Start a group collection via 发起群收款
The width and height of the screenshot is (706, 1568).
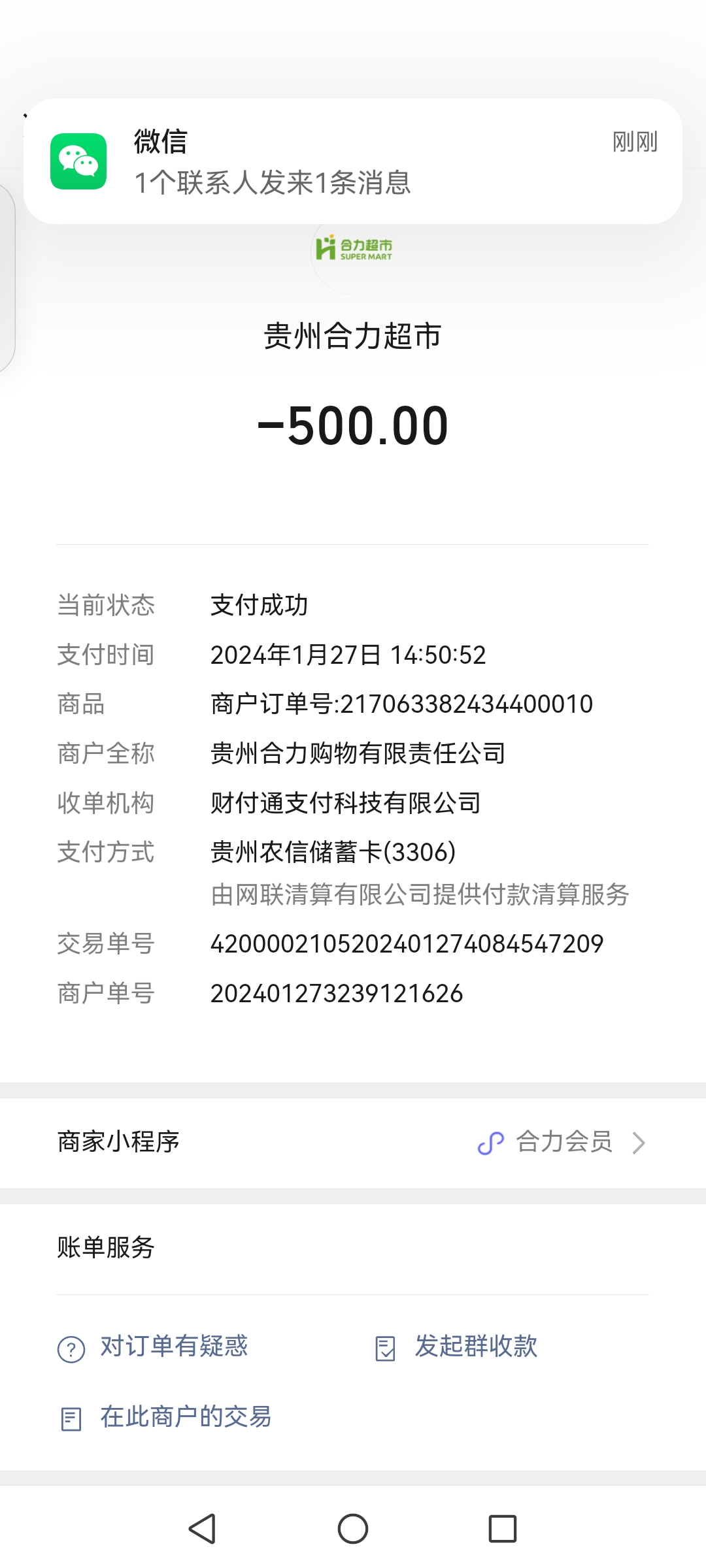(458, 1347)
